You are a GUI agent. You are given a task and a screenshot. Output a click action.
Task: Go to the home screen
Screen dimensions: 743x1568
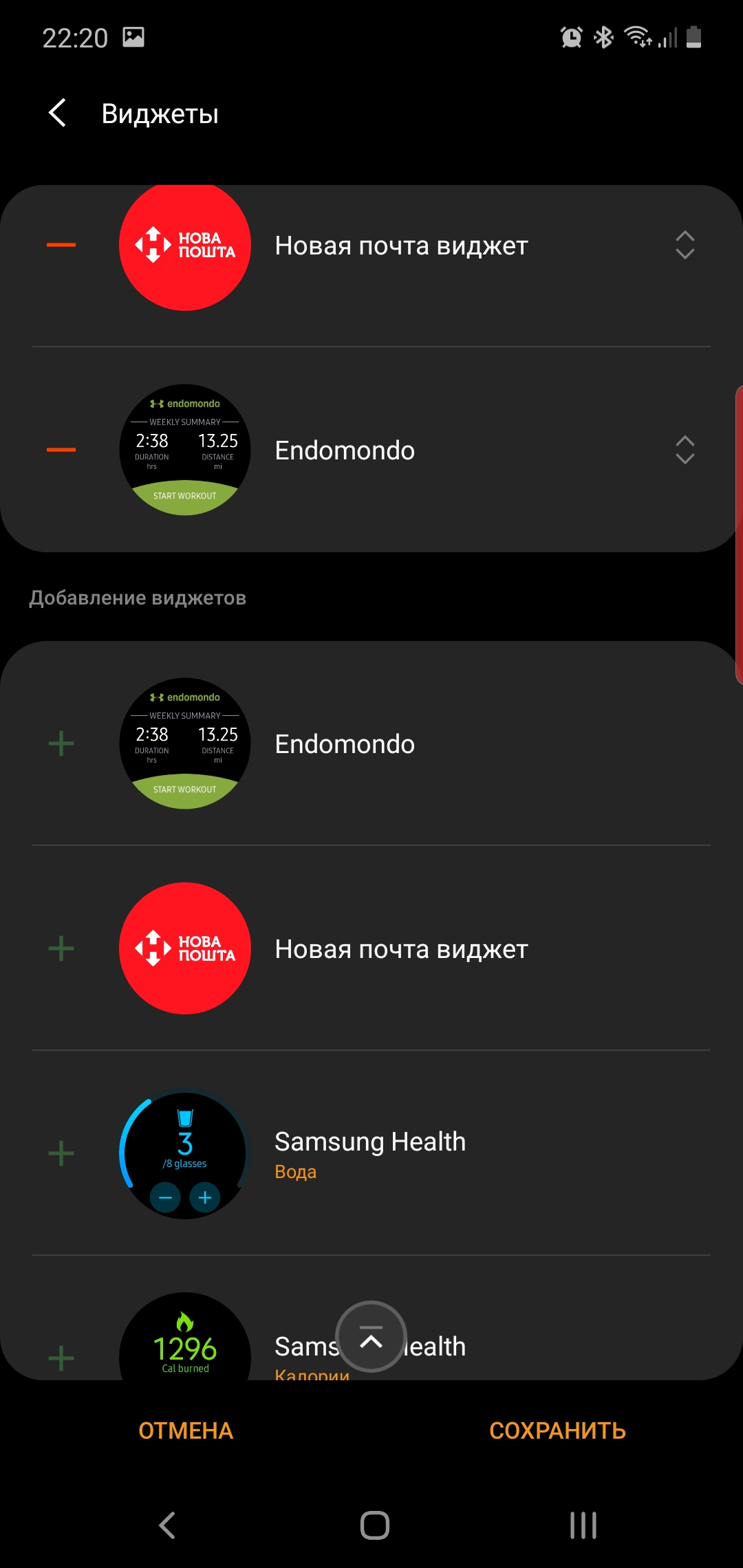tap(374, 1525)
